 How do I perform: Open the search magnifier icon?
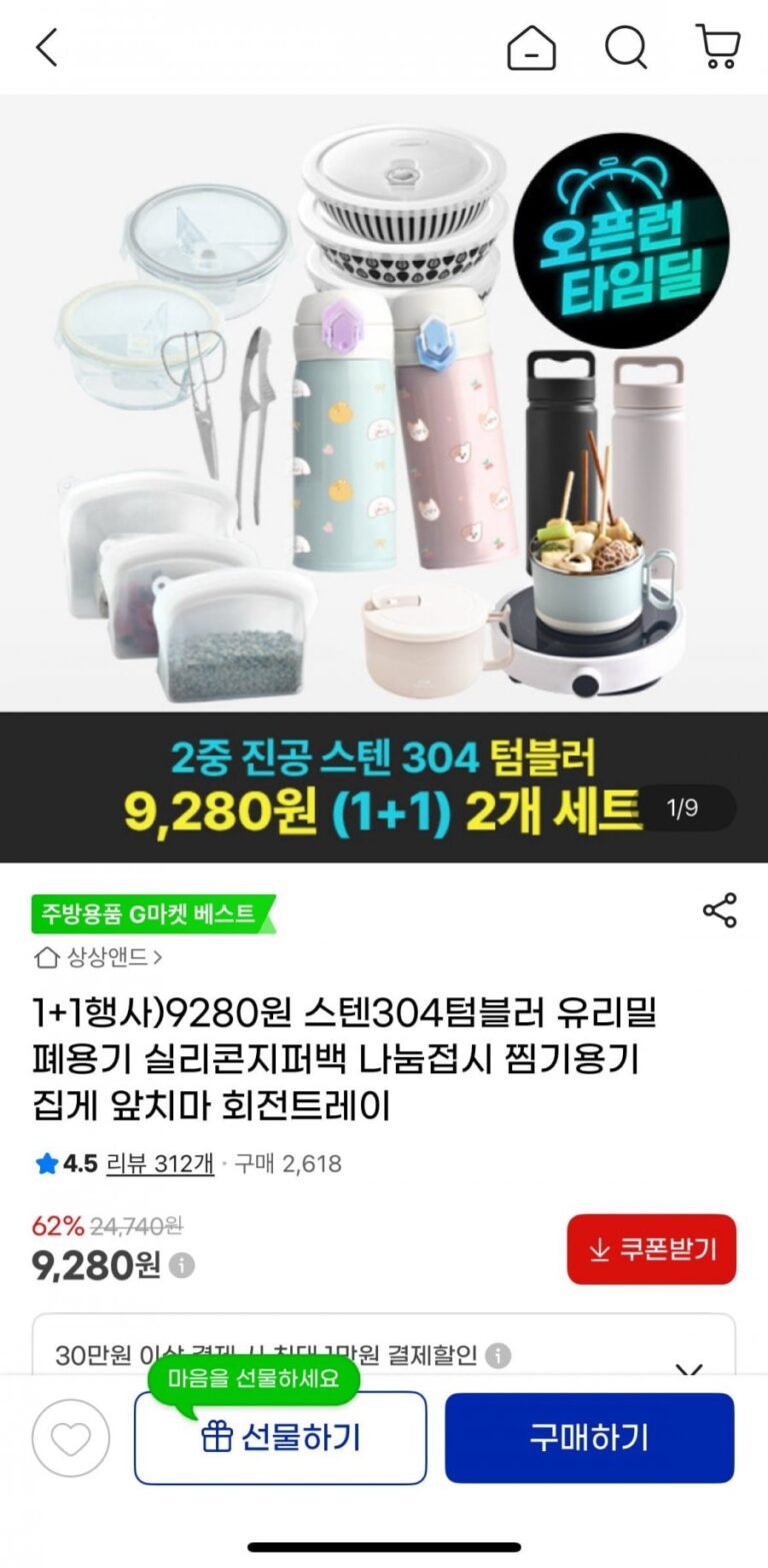(626, 47)
